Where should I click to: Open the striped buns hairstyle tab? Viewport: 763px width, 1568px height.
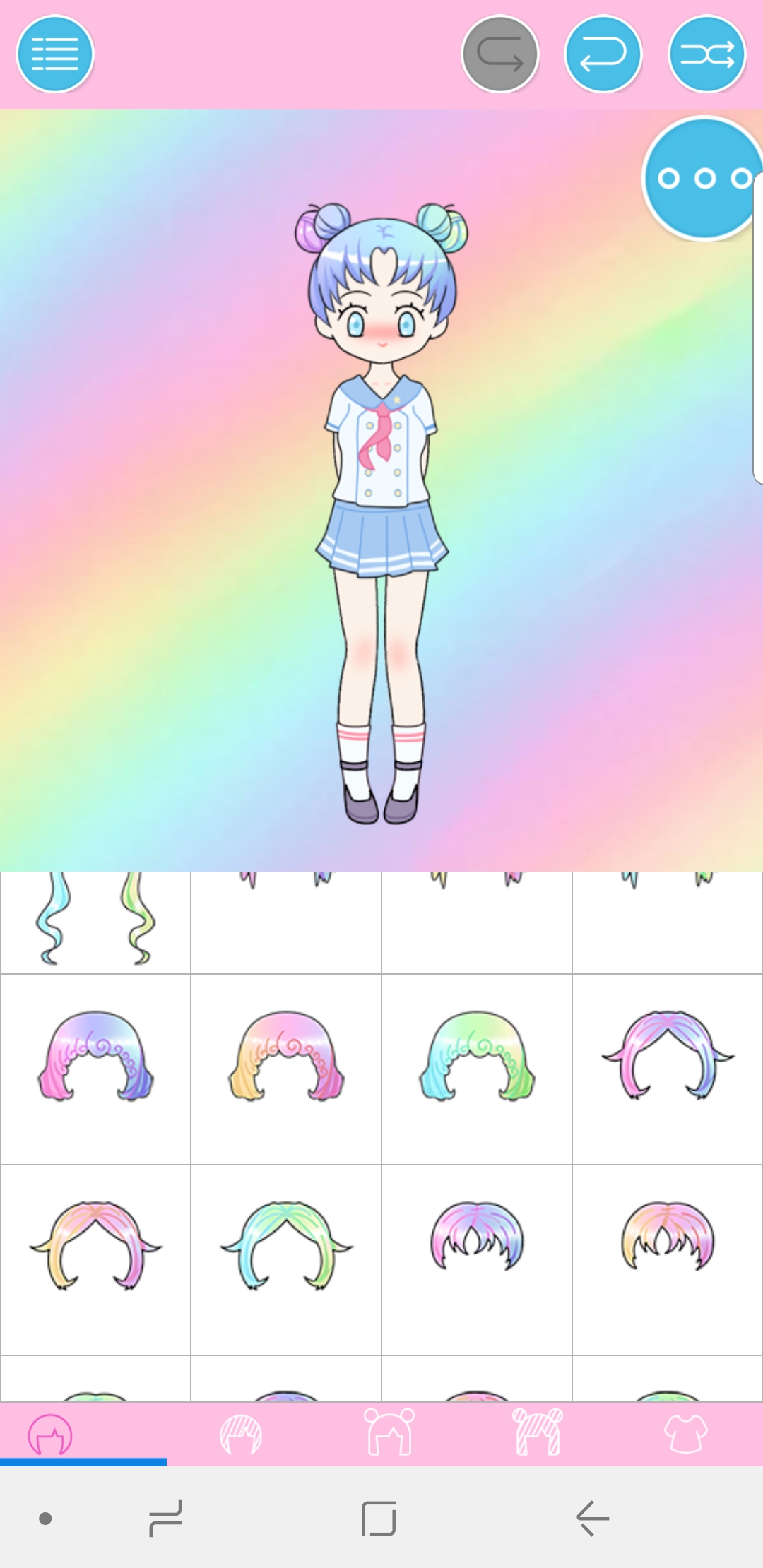538,1432
